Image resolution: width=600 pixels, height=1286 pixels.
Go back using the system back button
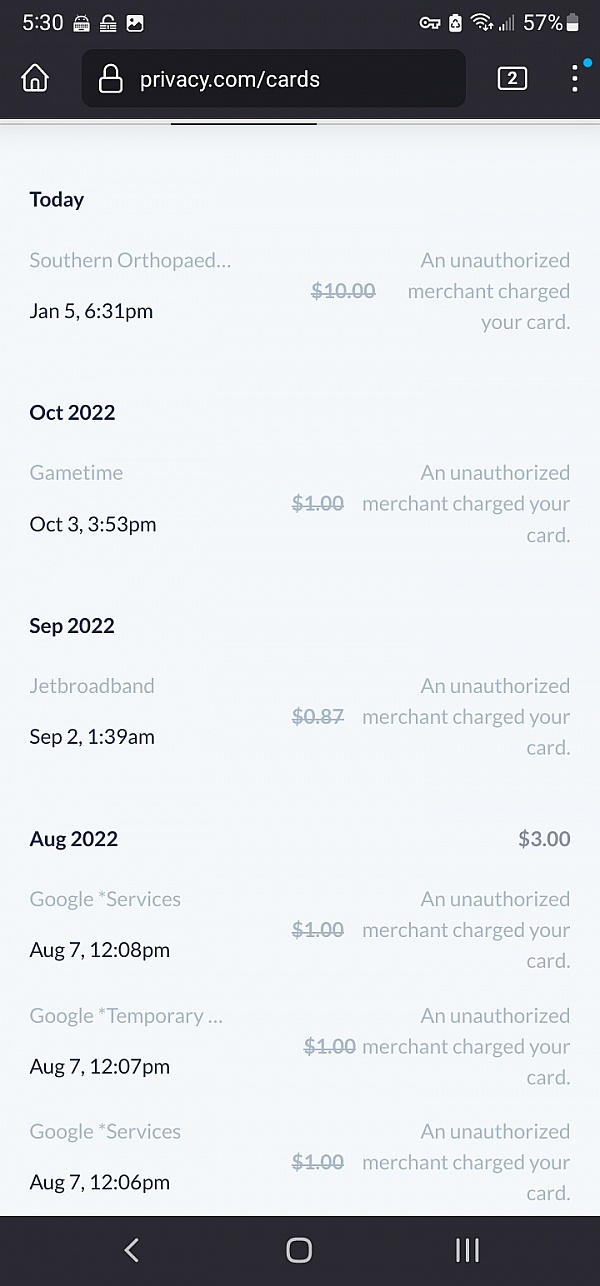pos(131,1250)
